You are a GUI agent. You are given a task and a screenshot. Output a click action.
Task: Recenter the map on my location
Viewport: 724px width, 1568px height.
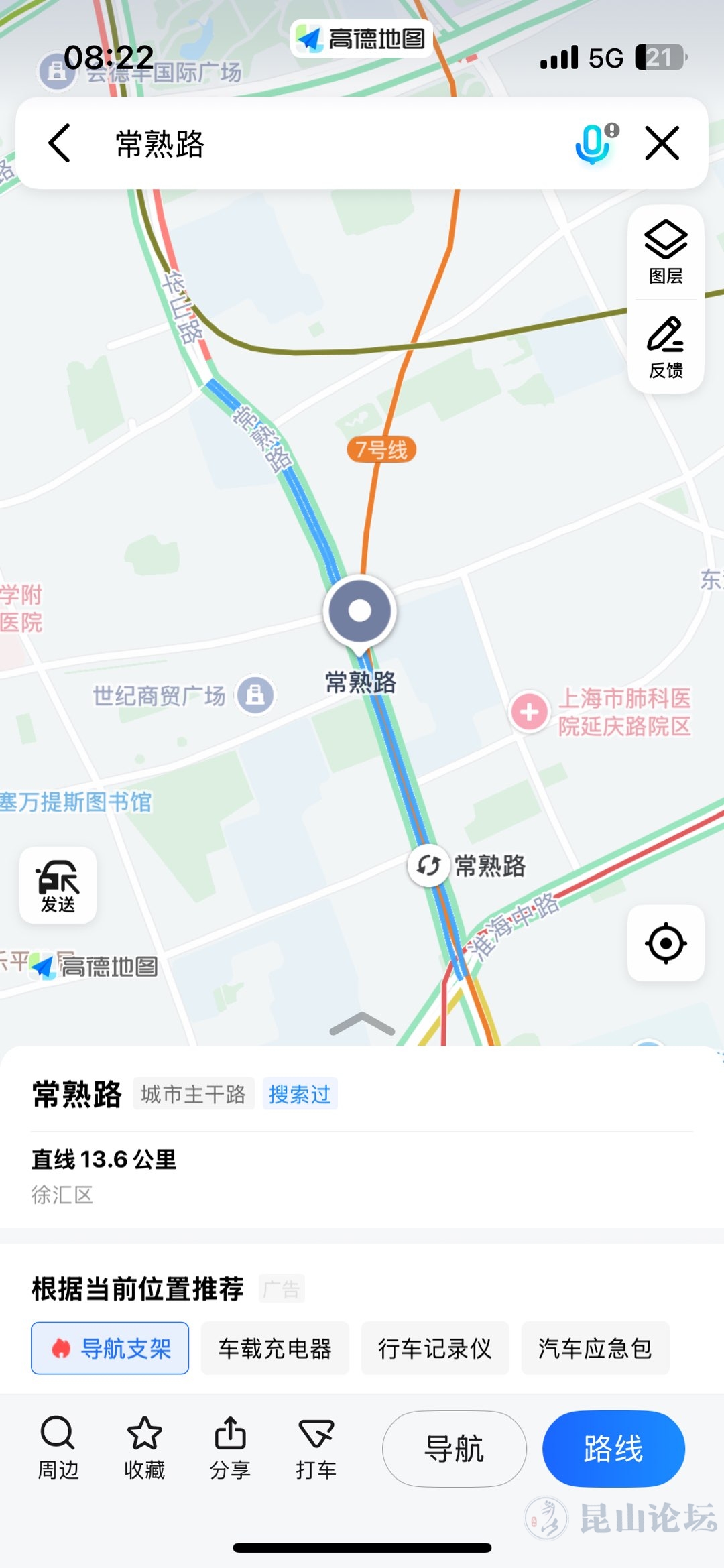(666, 943)
